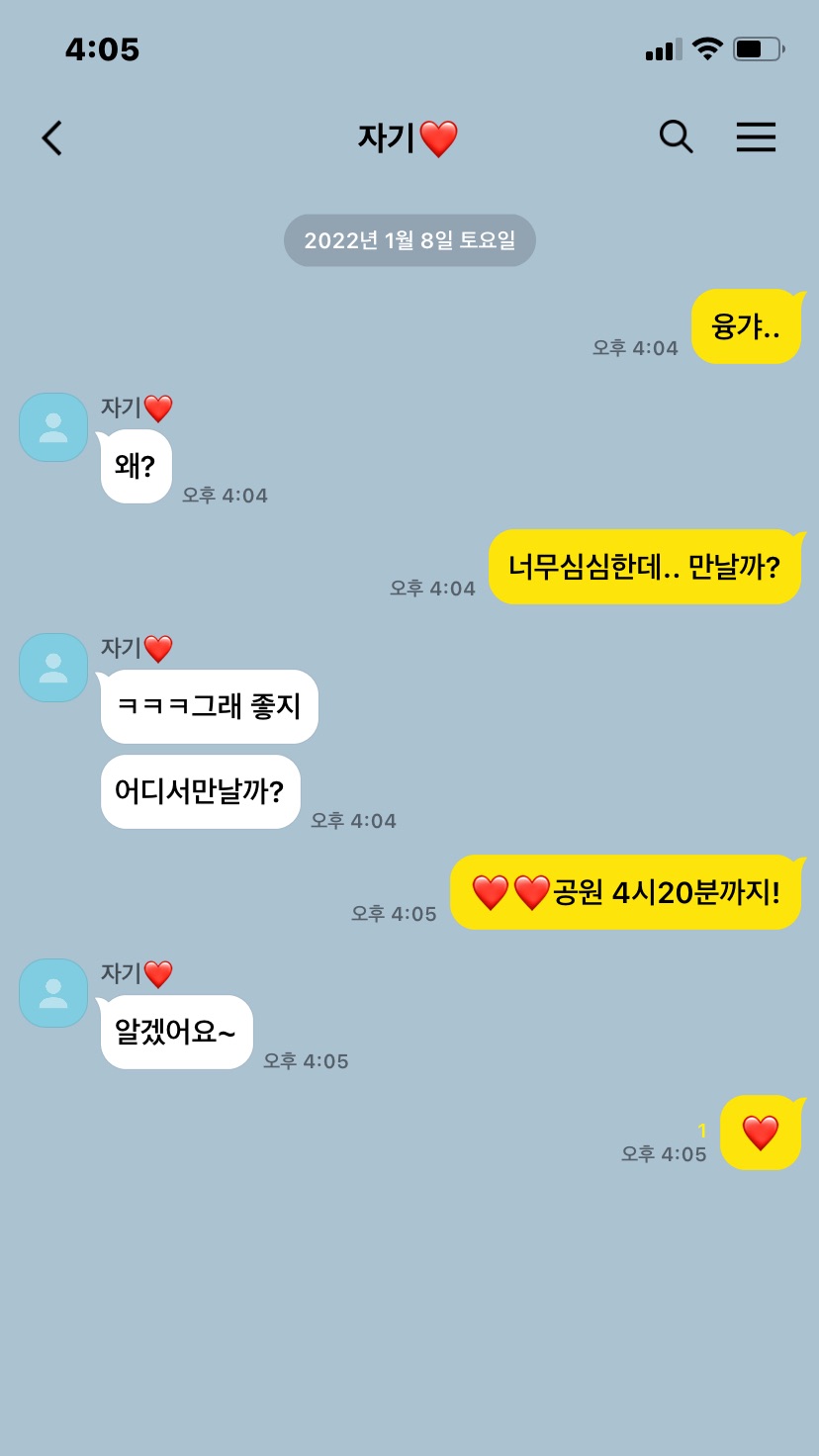This screenshot has height=1456, width=819.
Task: Open profile avatar beside the 왜? message
Action: coord(53,427)
